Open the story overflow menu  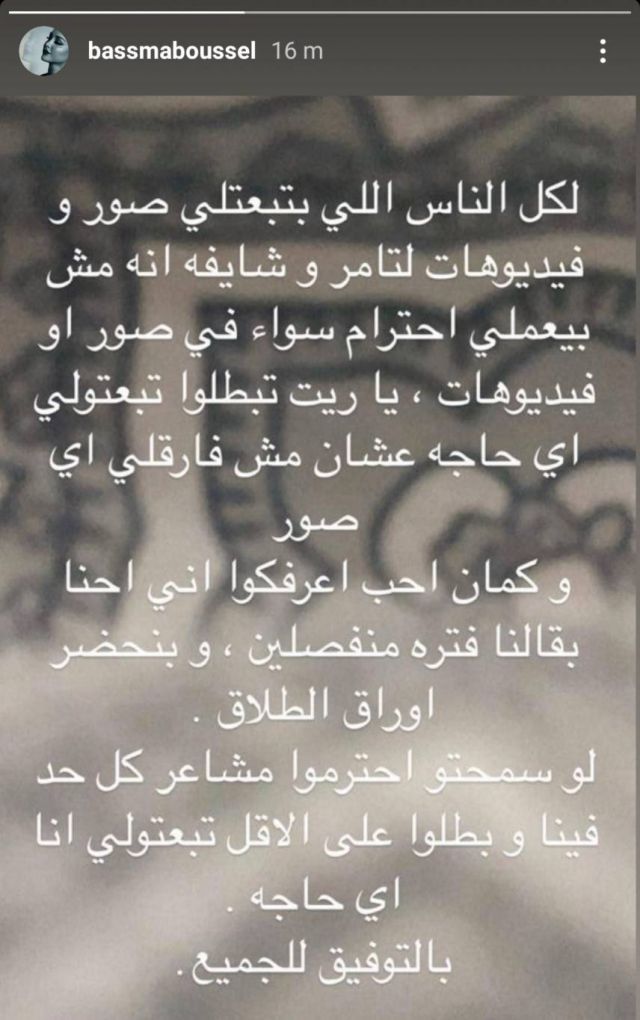point(602,51)
